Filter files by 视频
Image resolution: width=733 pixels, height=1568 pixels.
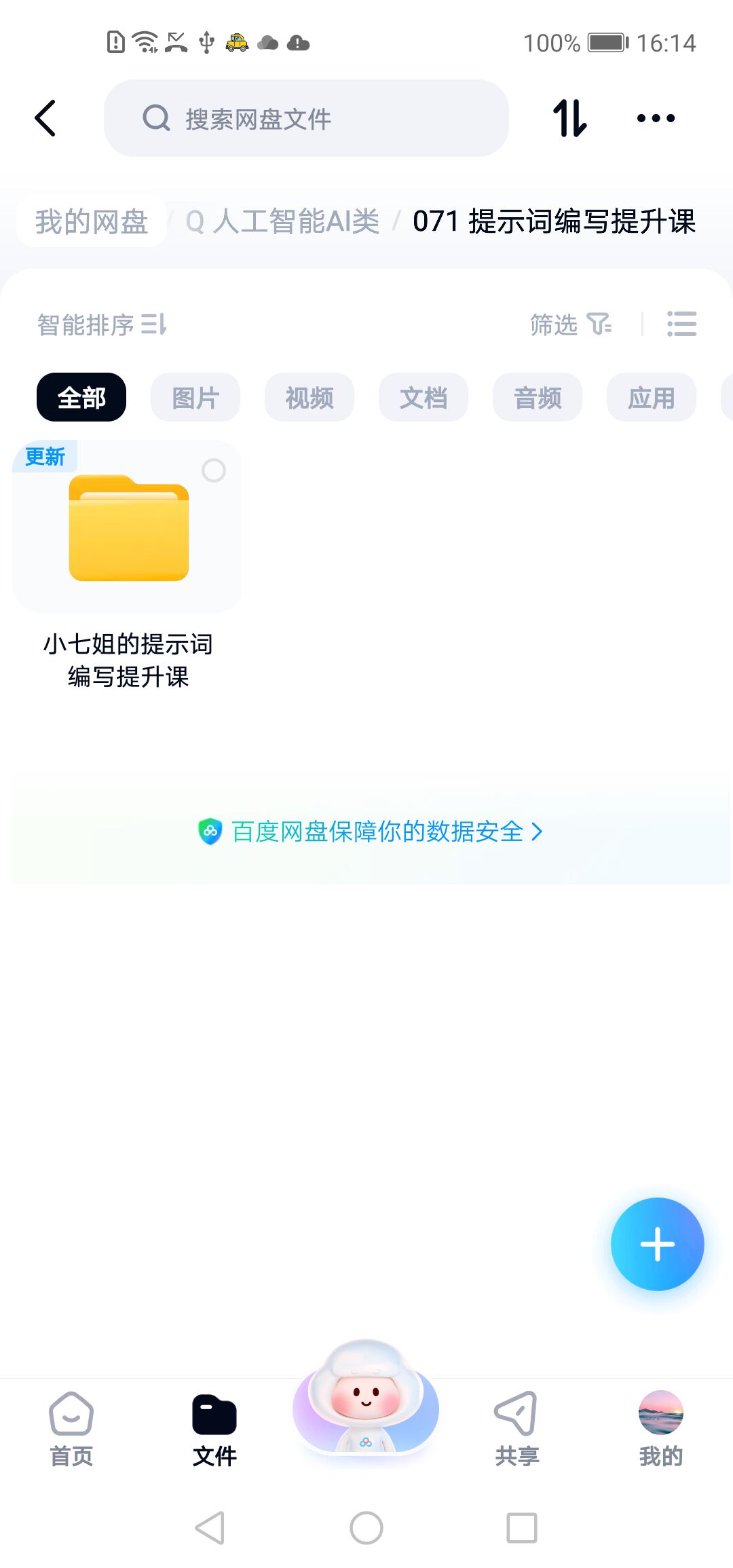pyautogui.click(x=309, y=398)
